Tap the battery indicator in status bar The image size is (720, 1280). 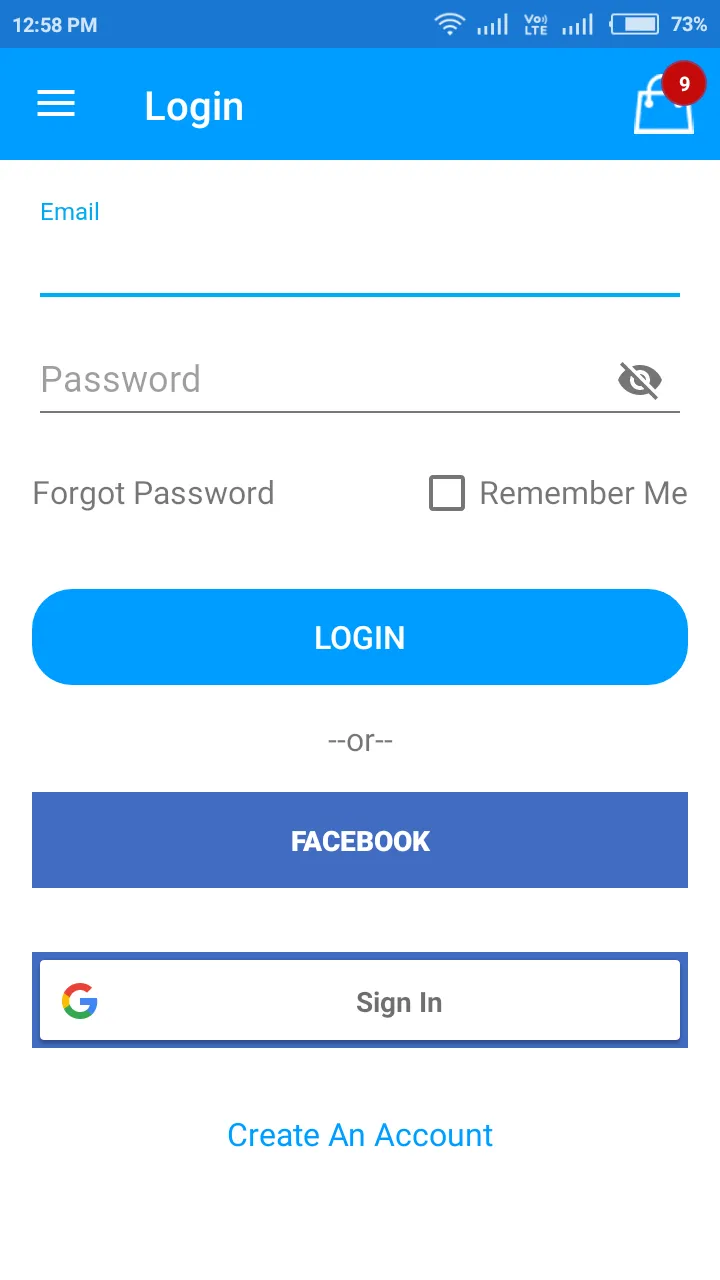coord(636,23)
